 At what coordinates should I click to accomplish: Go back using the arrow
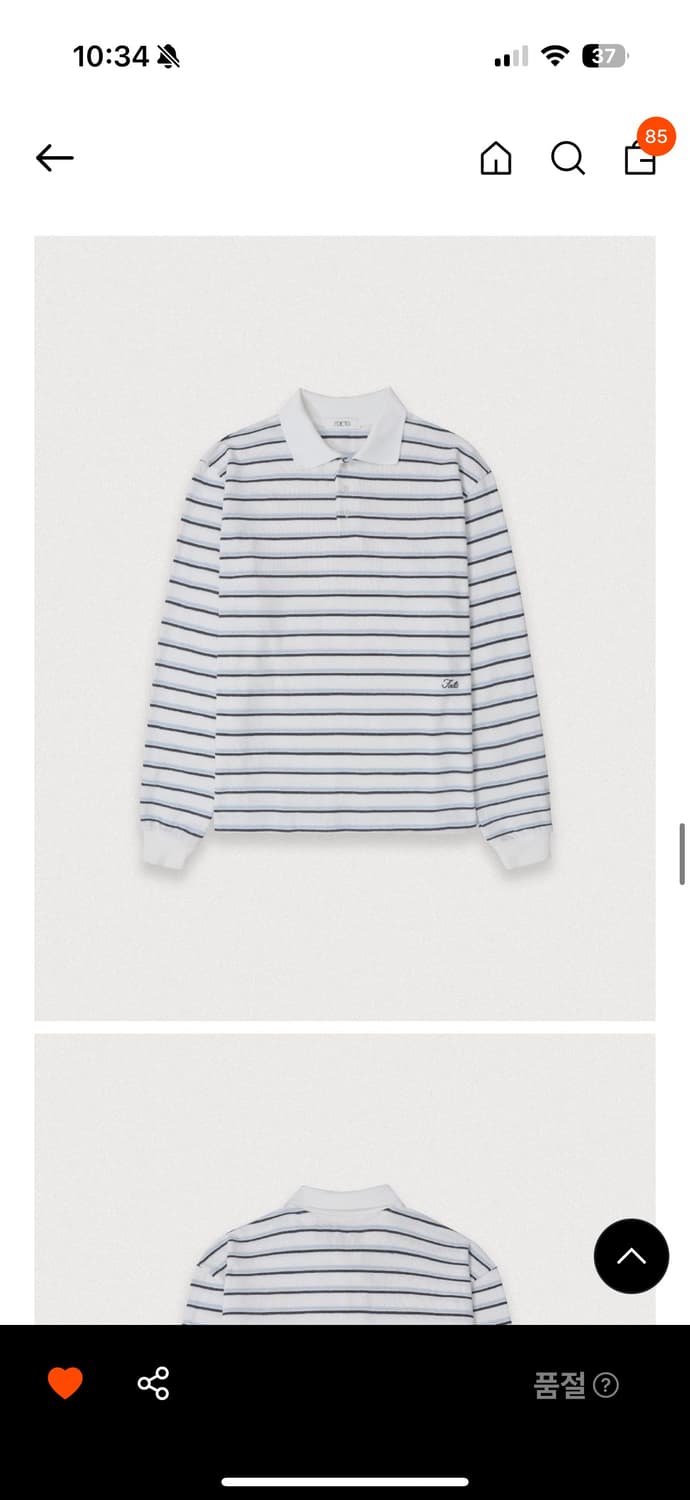tap(55, 158)
